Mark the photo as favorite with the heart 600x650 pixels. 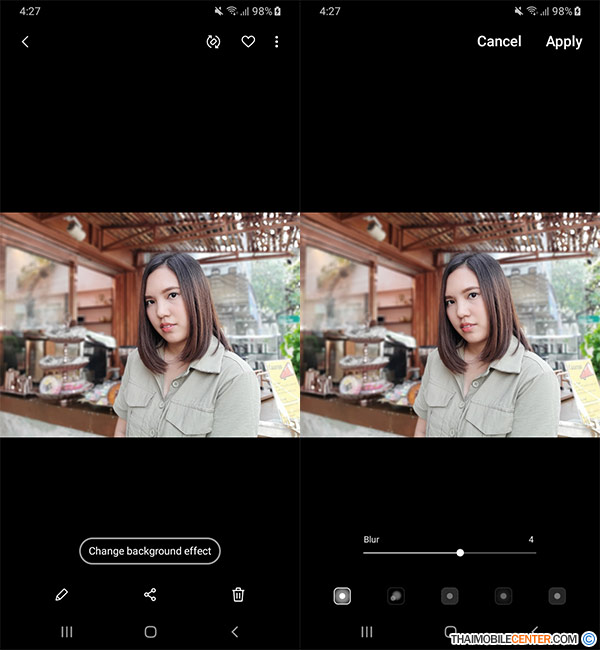(248, 42)
